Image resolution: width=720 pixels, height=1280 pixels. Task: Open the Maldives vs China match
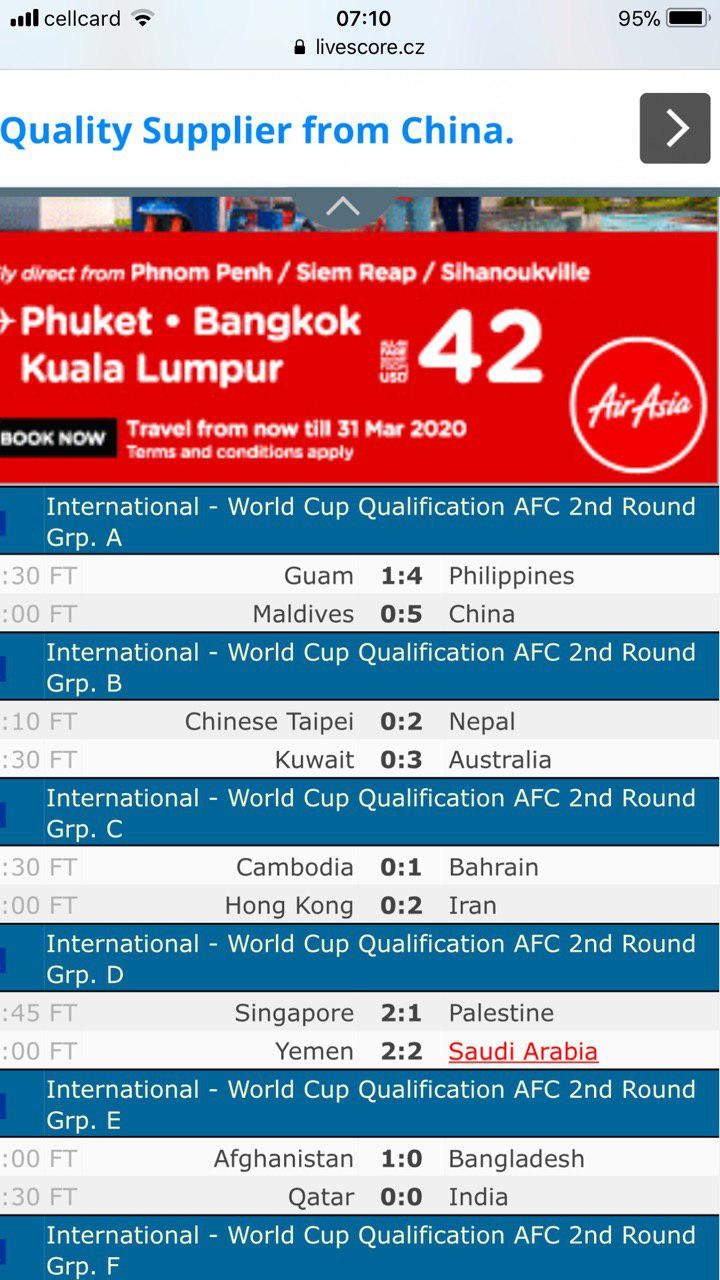click(401, 614)
